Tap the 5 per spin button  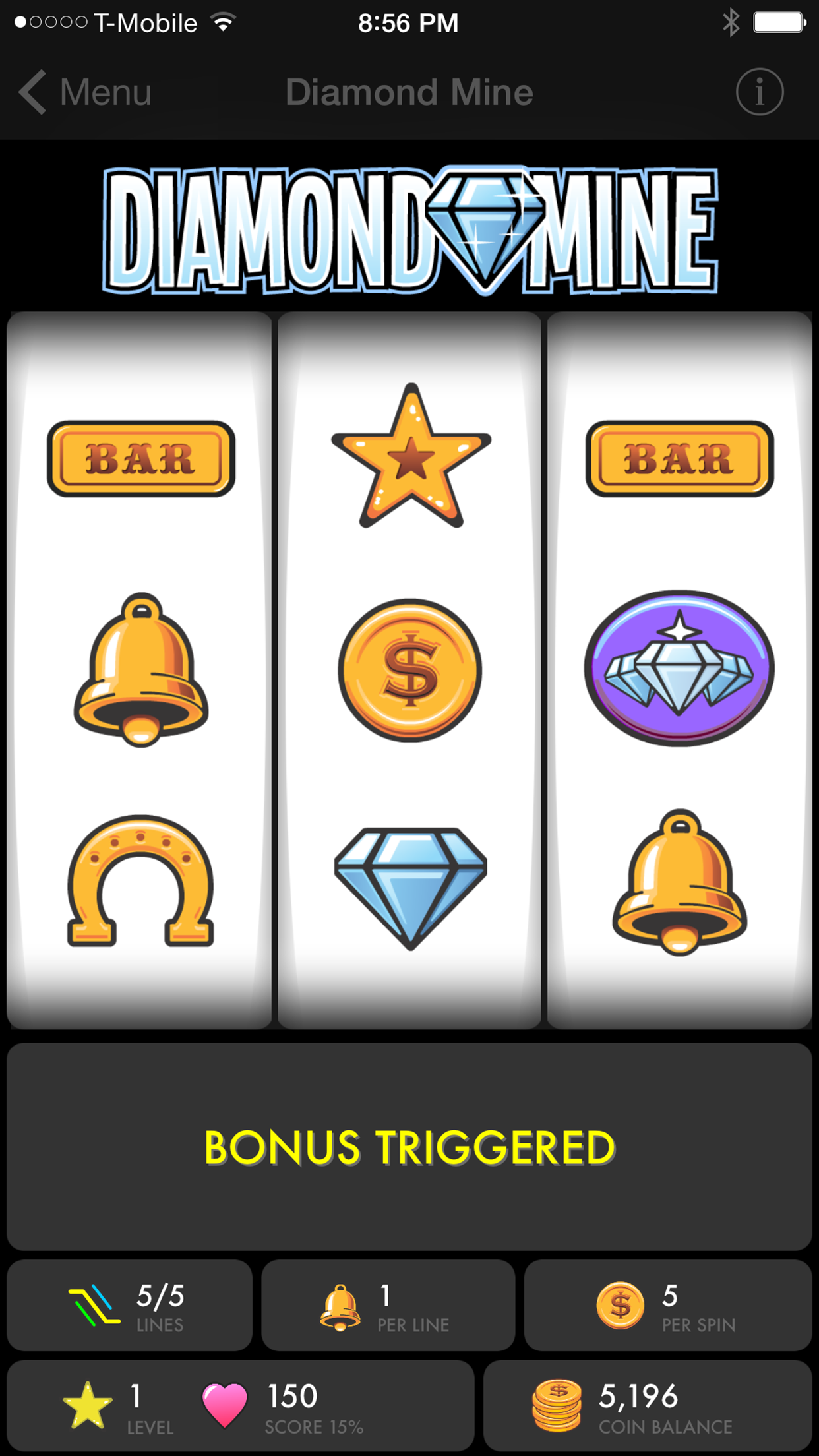pyautogui.click(x=667, y=1306)
